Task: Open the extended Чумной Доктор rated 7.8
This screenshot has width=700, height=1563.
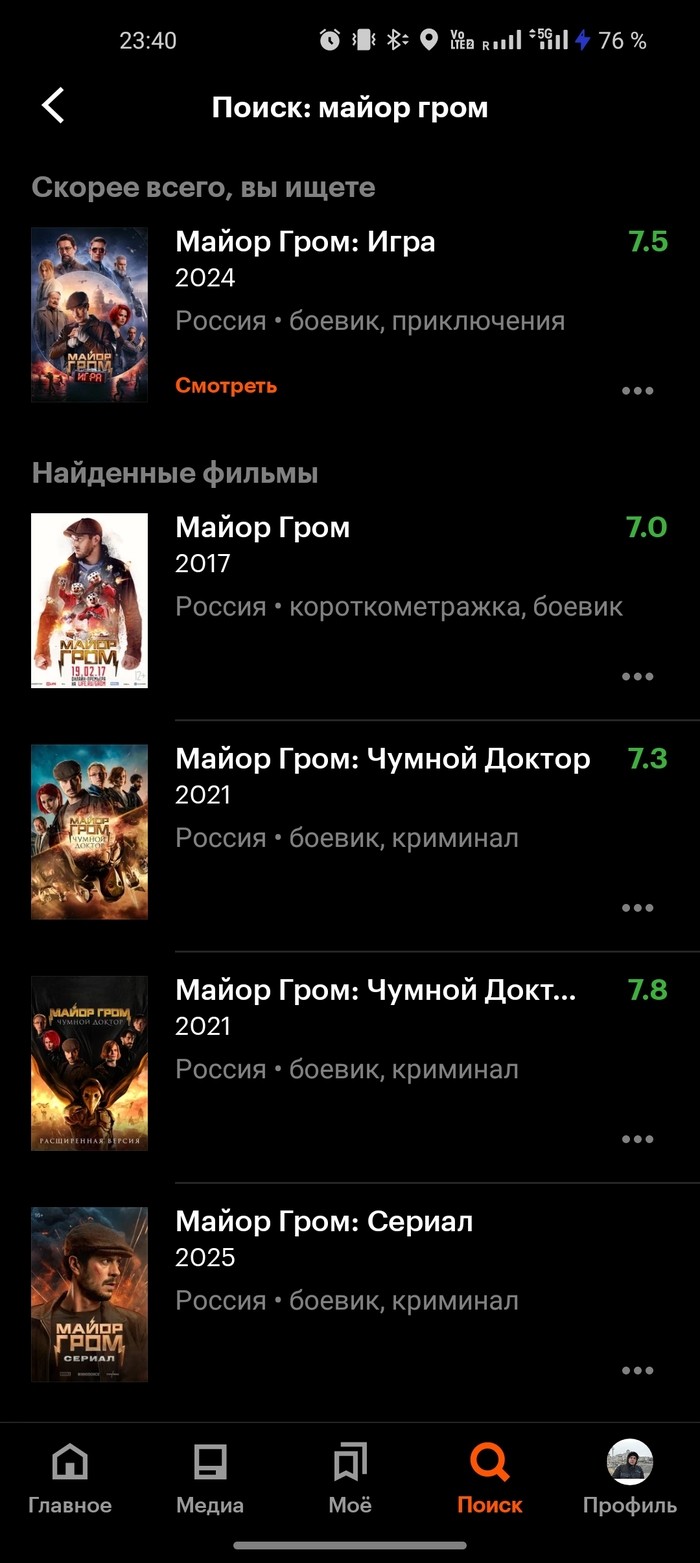Action: coord(375,990)
